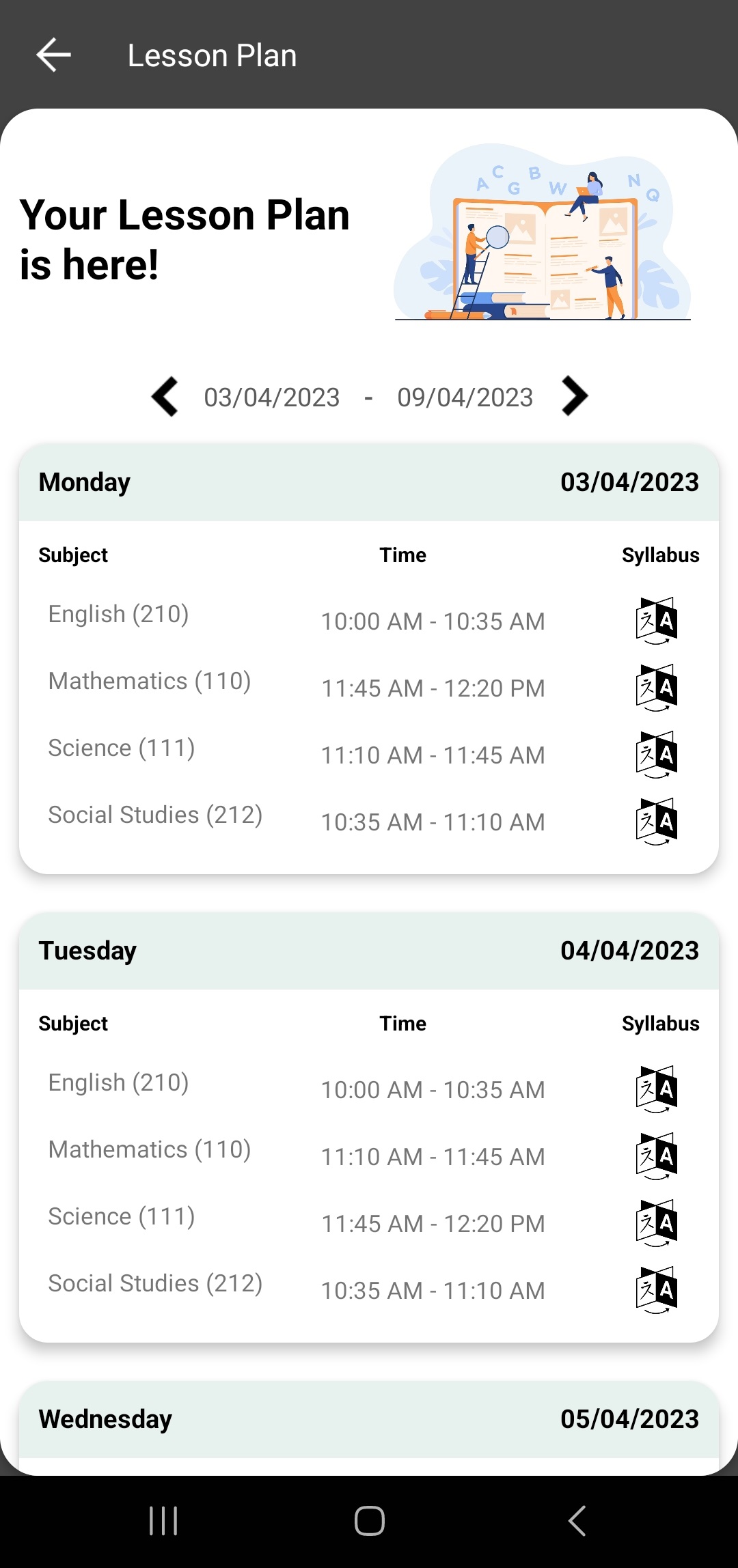The height and width of the screenshot is (1568, 738).
Task: Open syllabus for Social Studies on Tuesday
Action: 656,1290
